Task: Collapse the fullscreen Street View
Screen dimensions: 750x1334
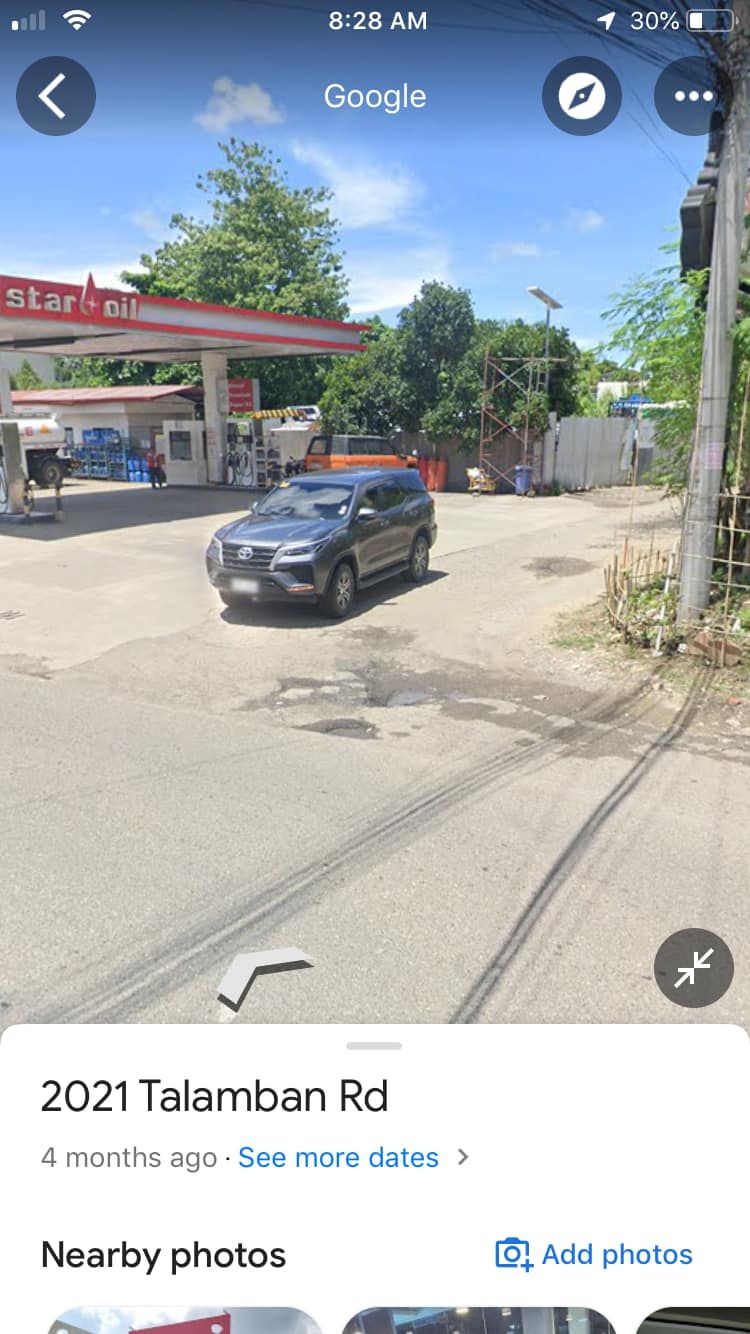Action: click(694, 967)
